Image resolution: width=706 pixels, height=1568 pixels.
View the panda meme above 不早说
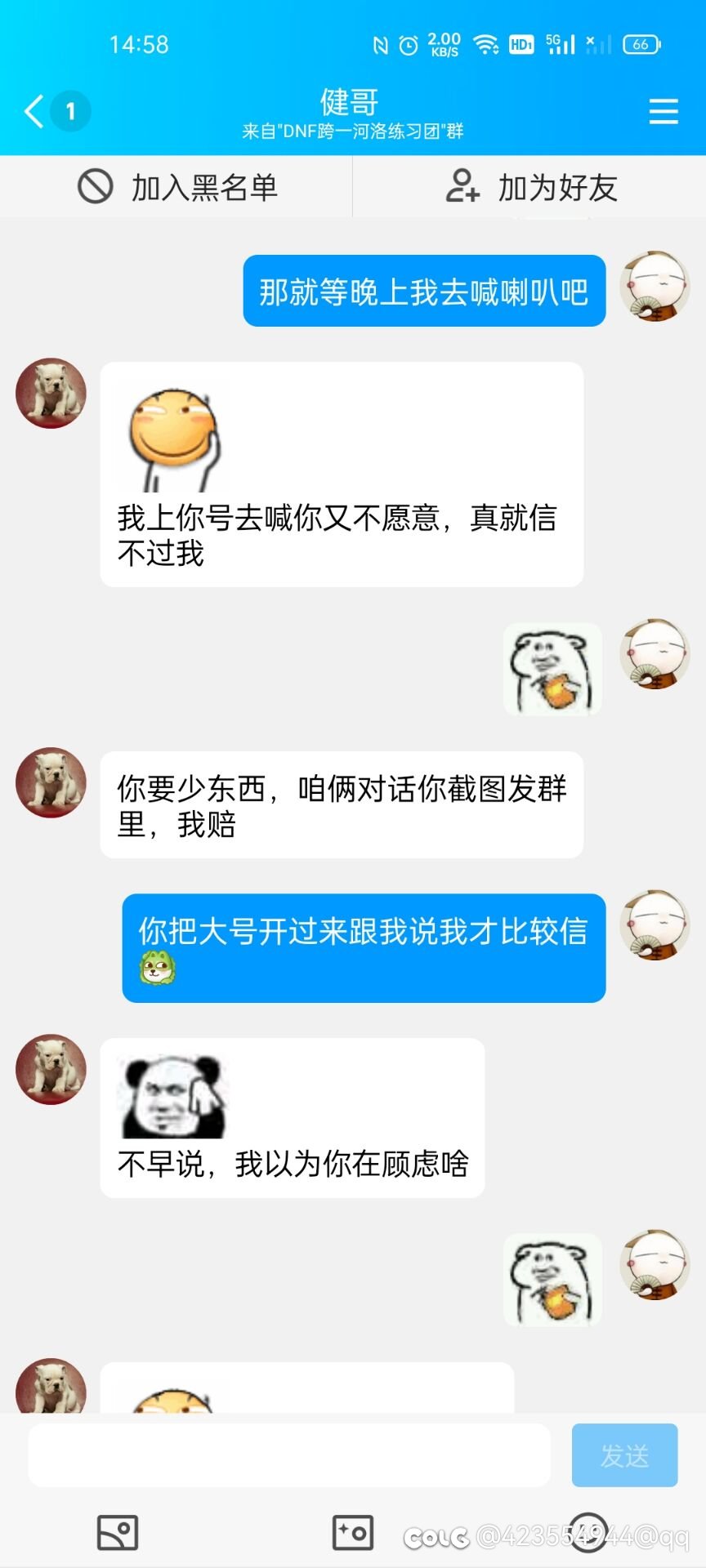coord(172,1096)
